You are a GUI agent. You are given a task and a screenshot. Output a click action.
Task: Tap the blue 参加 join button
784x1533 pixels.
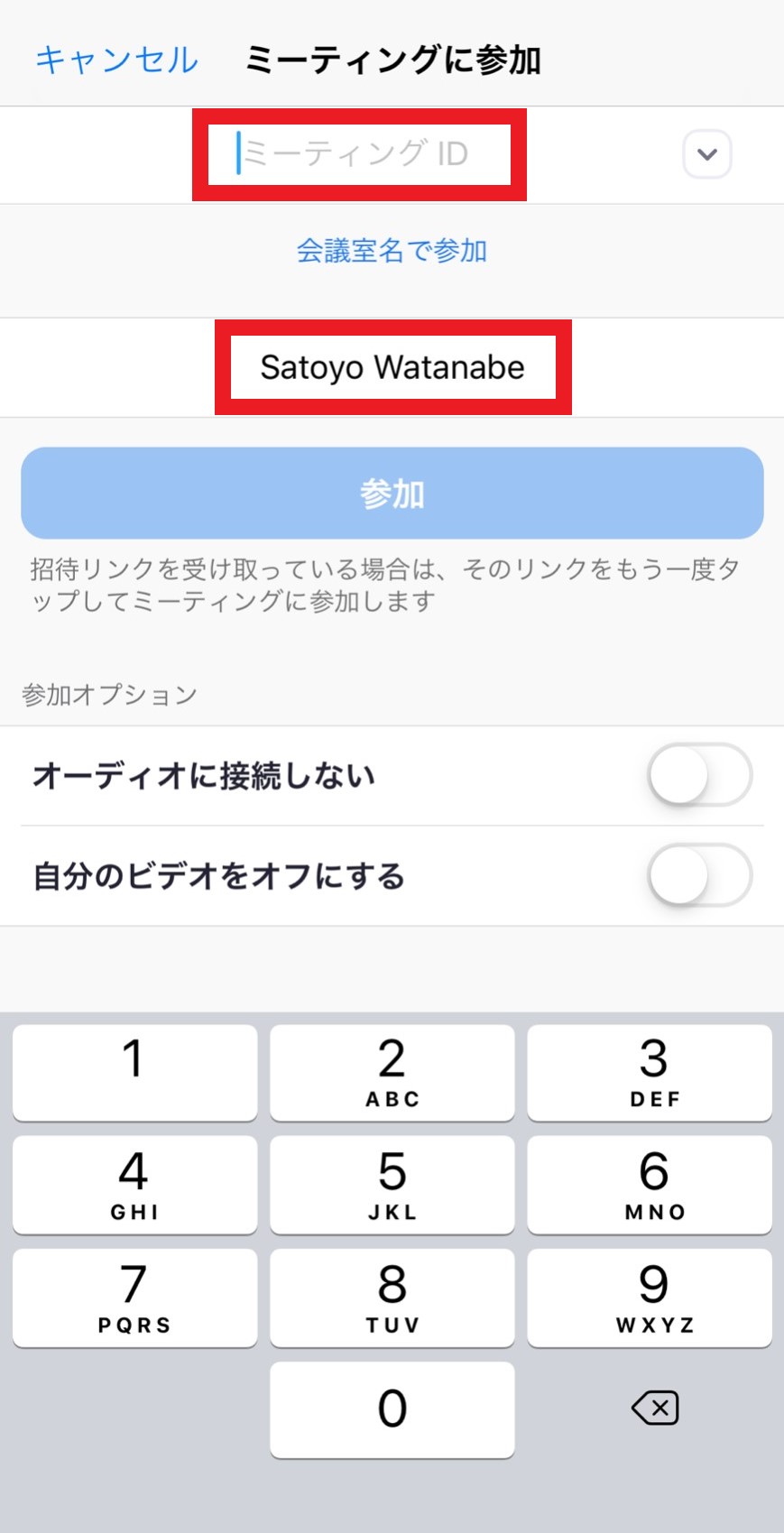click(392, 493)
